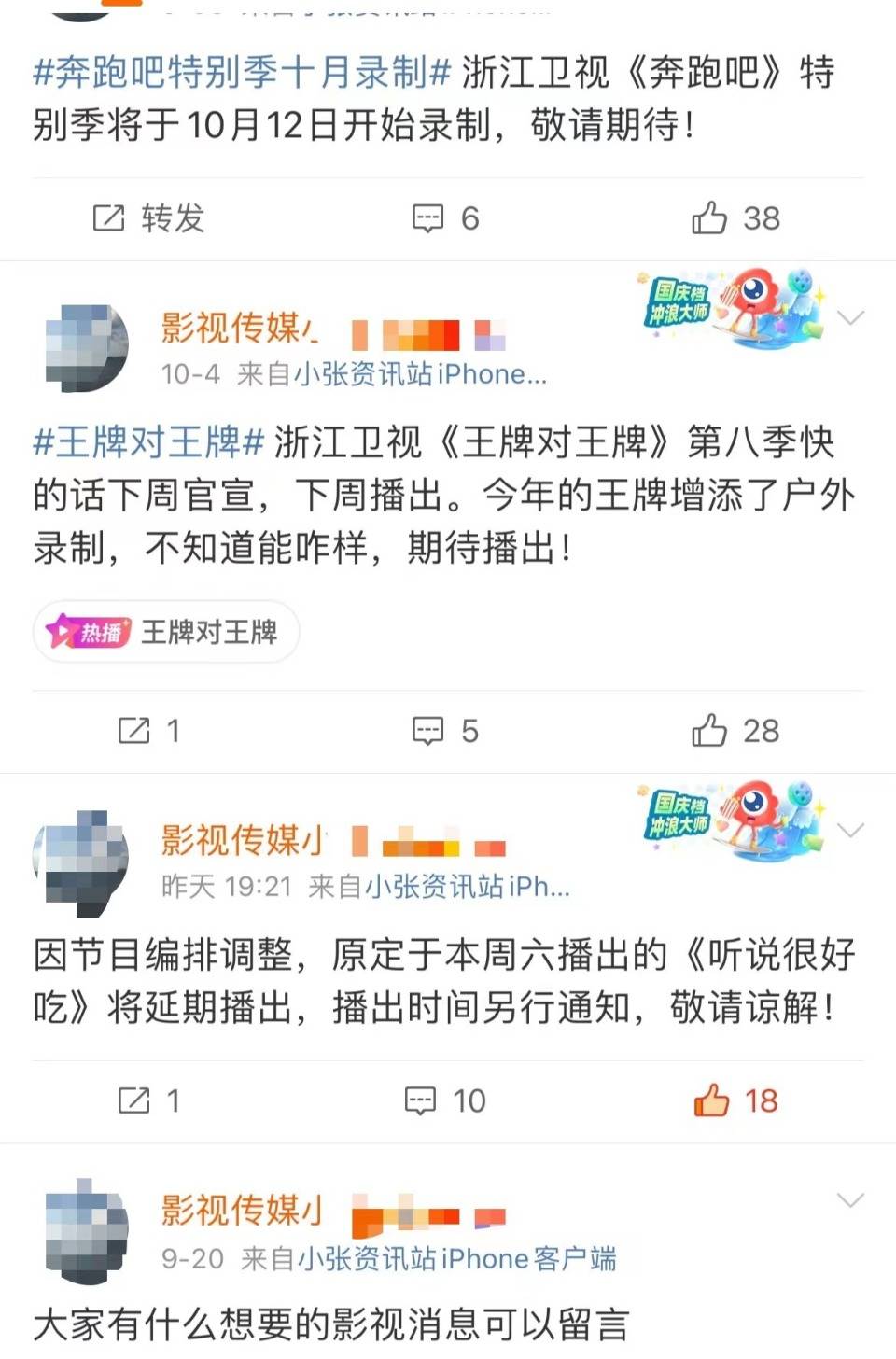896x1359 pixels.
Task: Repost the 听说很好吃 delay announcement
Action: (x=149, y=1100)
